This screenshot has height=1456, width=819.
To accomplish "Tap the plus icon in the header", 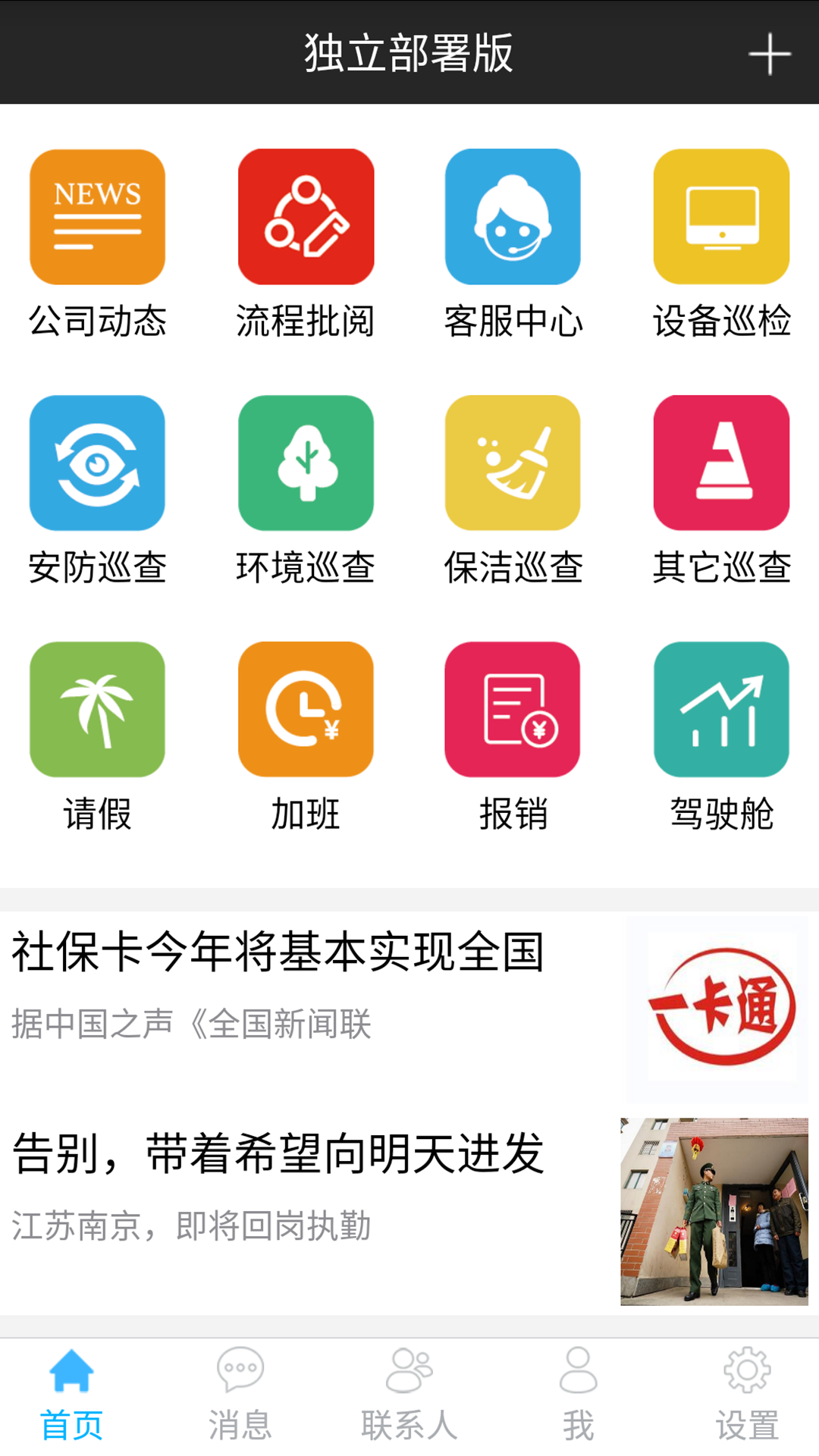I will coord(769,54).
